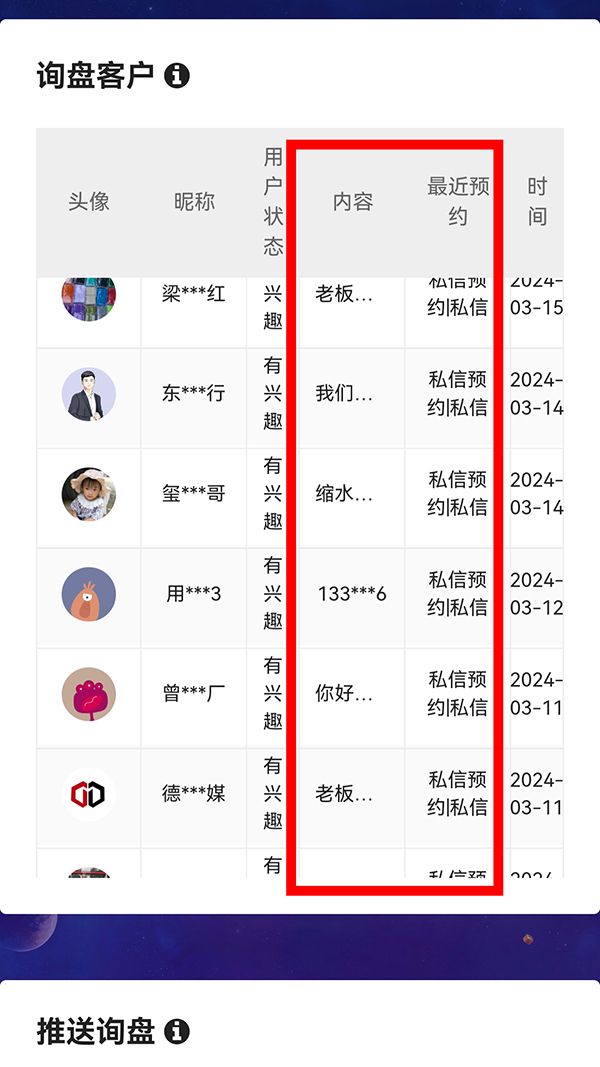The image size is (600, 1067).
Task: Open the info icon beside 询盘客户
Action: 177,75
